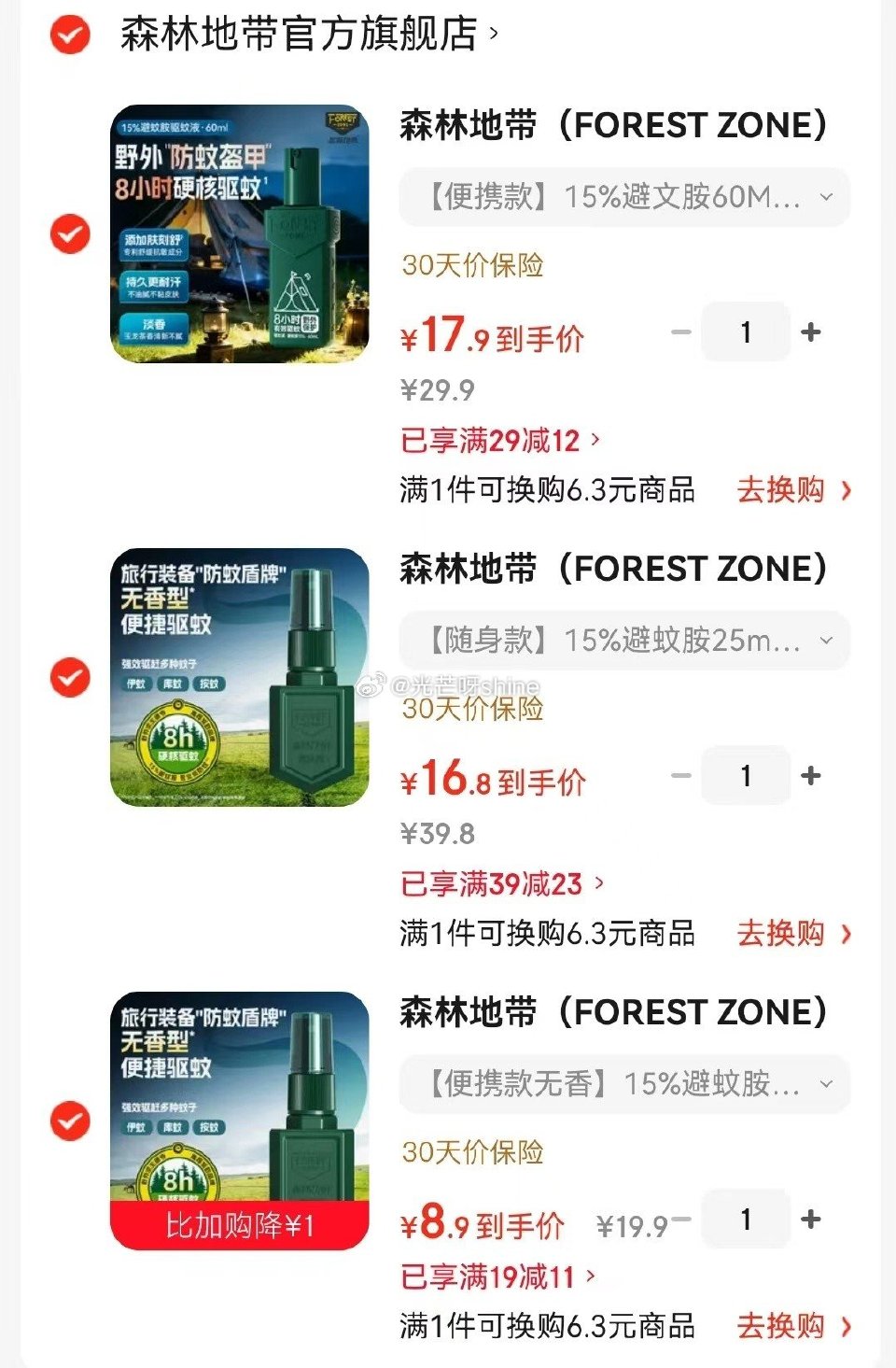Open the 【便携款】15%避文胺60M spec dropdown
This screenshot has height=1368, width=896.
(x=825, y=197)
